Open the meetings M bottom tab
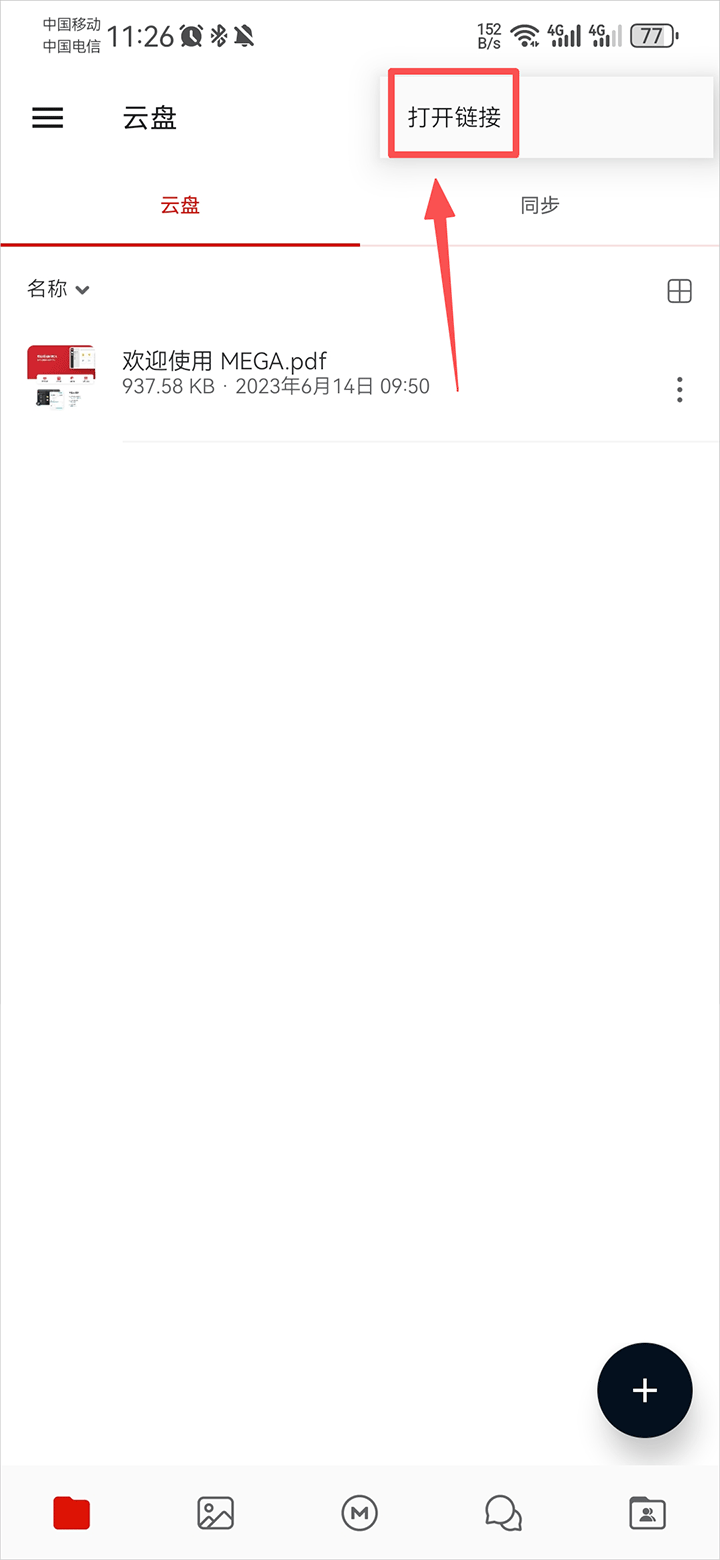Viewport: 720px width, 1560px height. coord(359,1513)
